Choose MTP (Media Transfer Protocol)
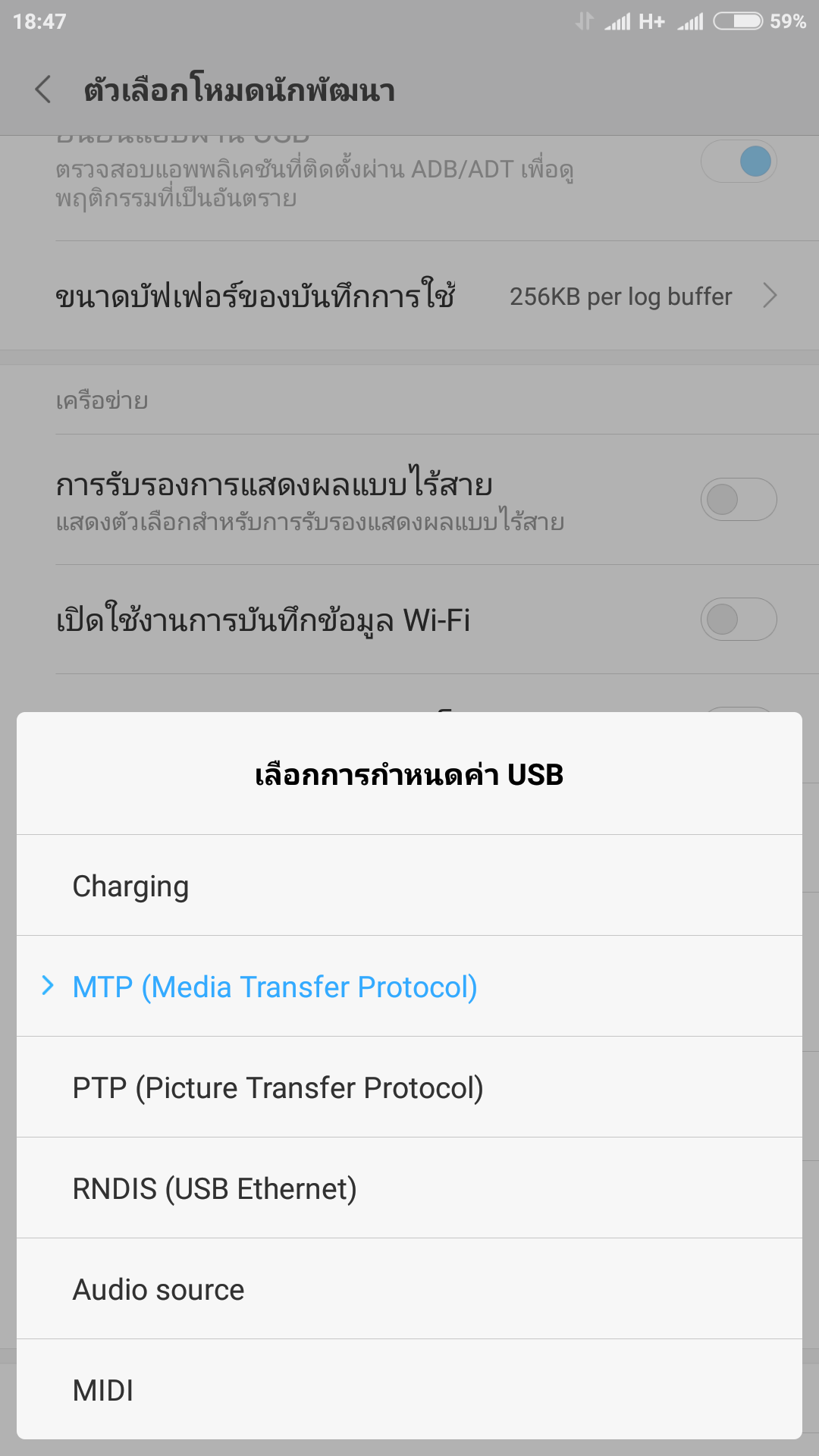 [x=409, y=987]
